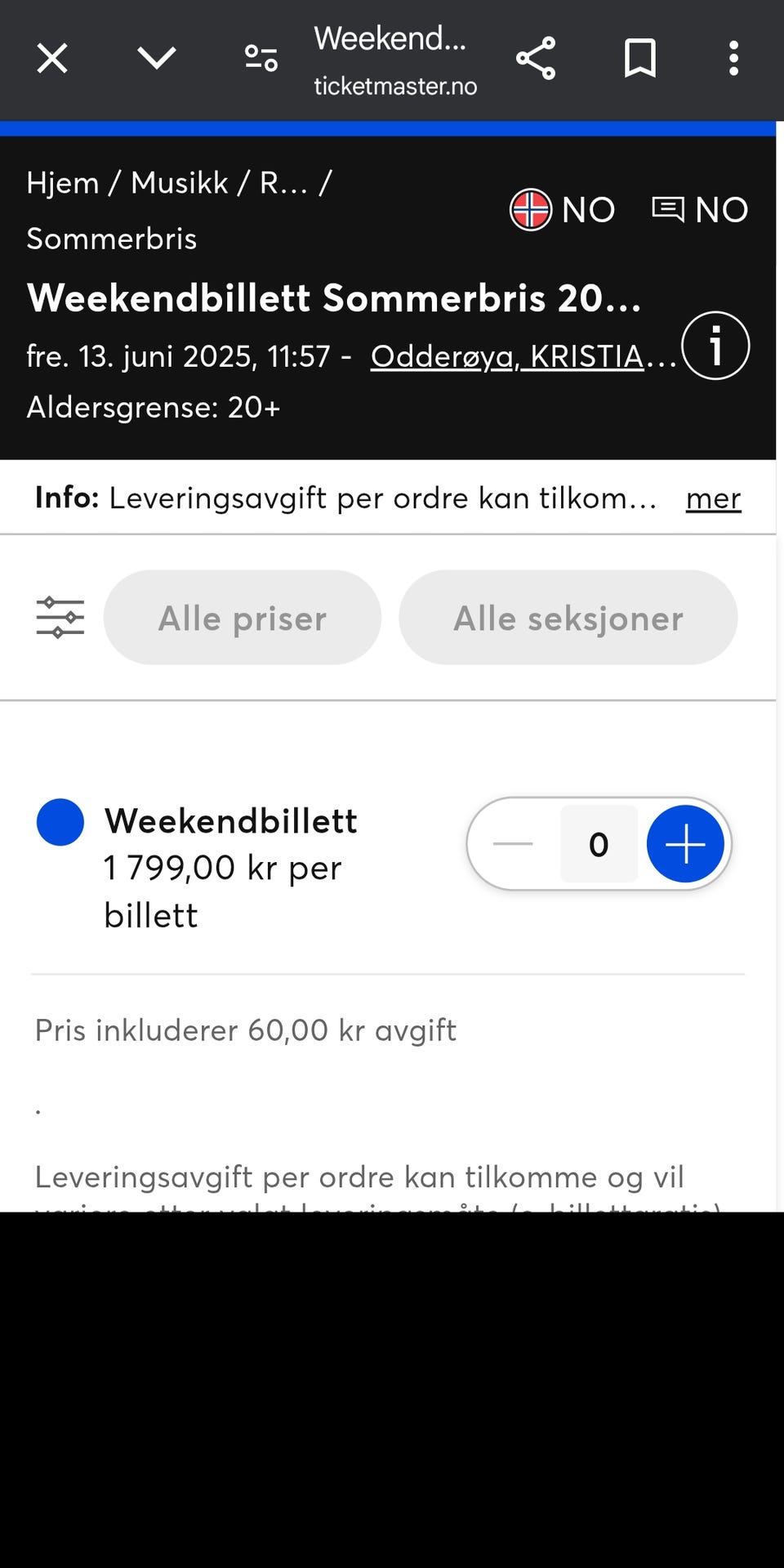The image size is (784, 1568).
Task: Open the browser overflow menu
Action: (733, 58)
